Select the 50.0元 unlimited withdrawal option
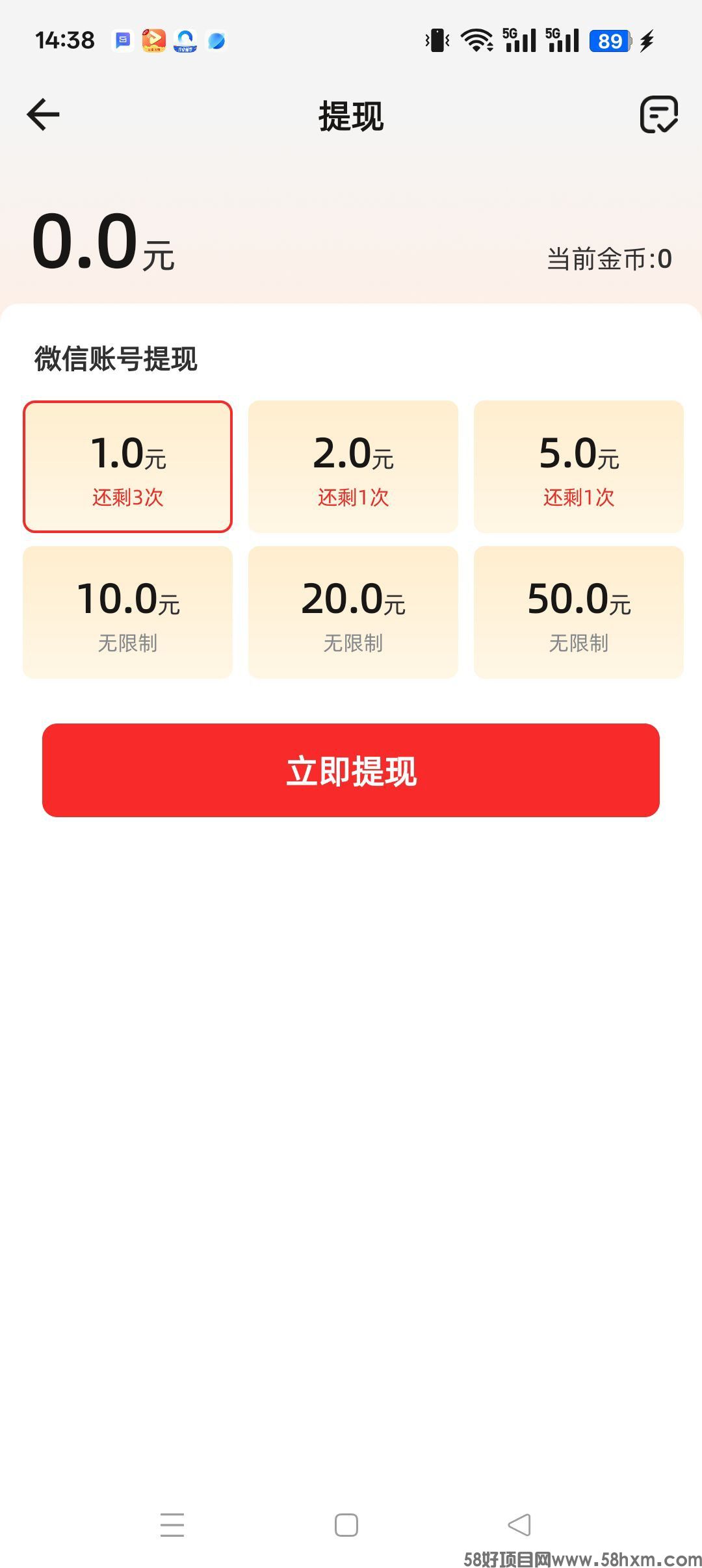The width and height of the screenshot is (702, 1568). pyautogui.click(x=579, y=611)
